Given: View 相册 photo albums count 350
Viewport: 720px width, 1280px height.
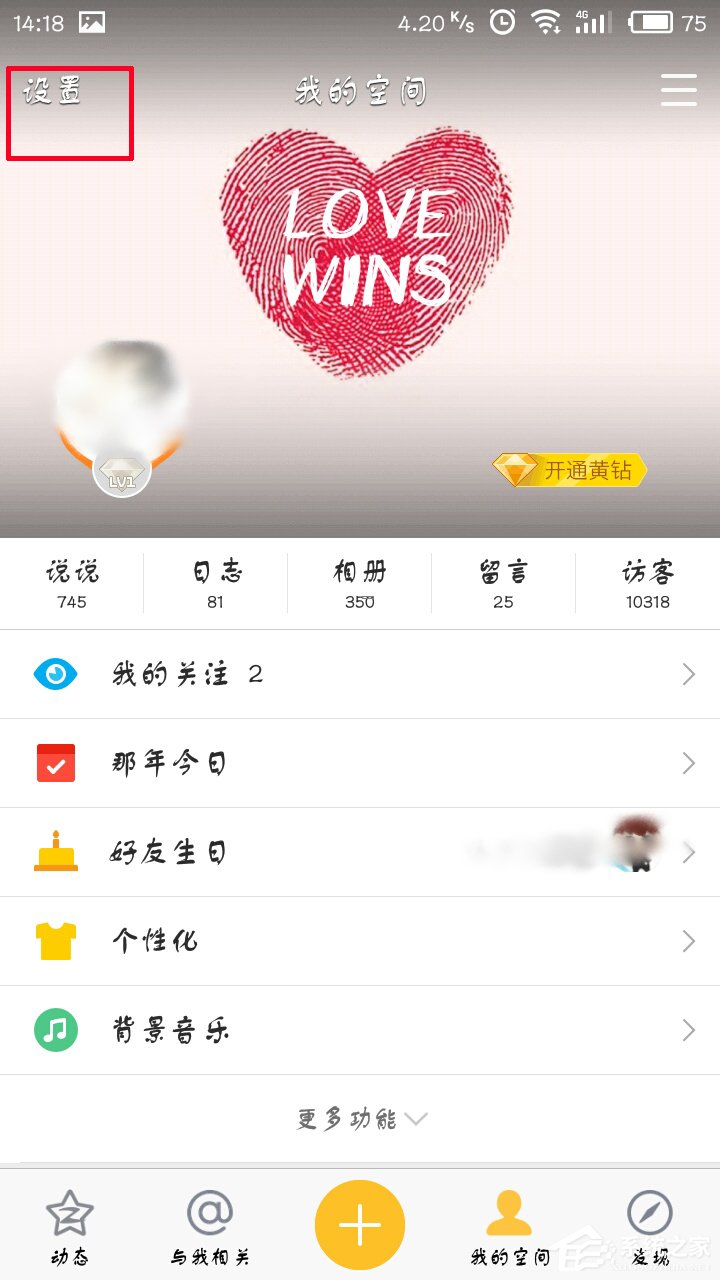Looking at the screenshot, I should coord(358,583).
